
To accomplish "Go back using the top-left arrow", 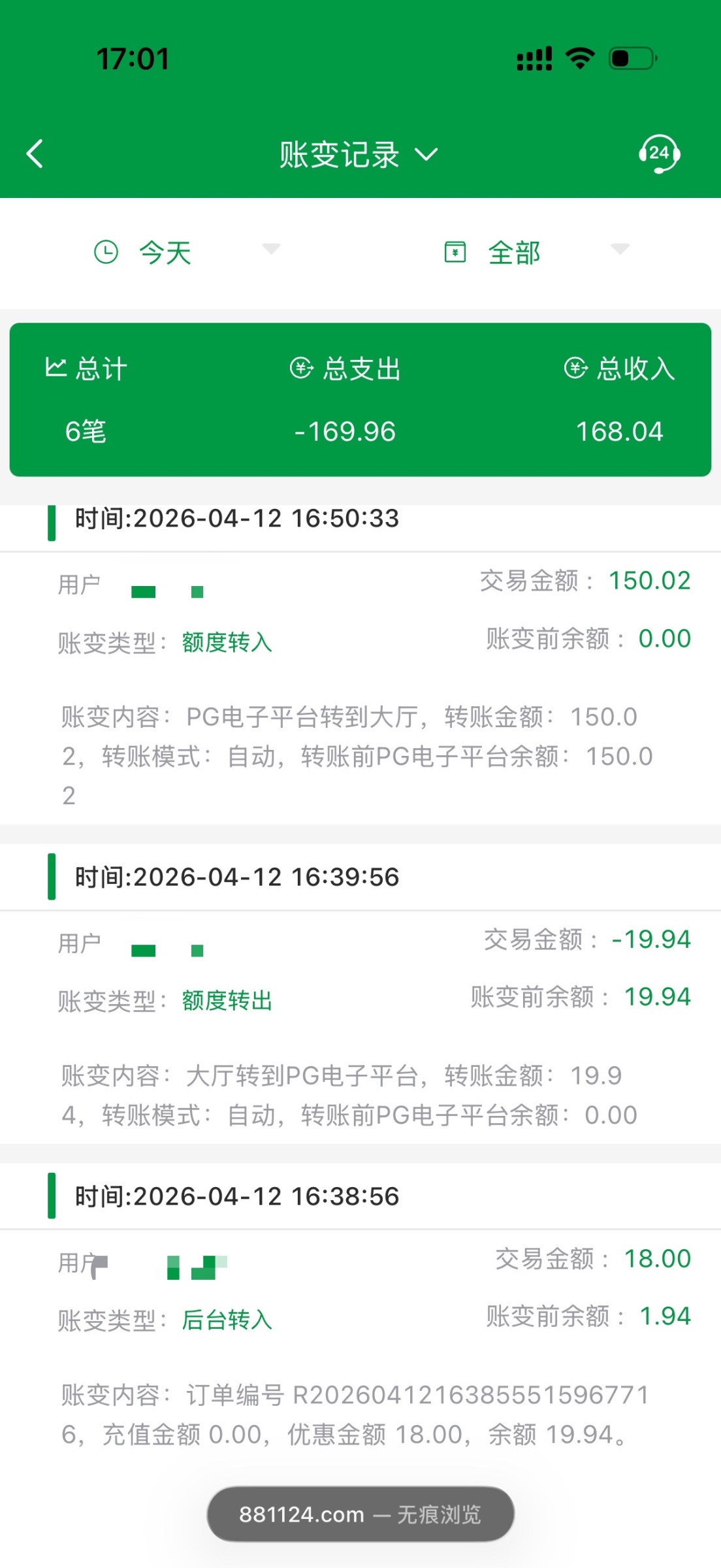I will tap(35, 154).
